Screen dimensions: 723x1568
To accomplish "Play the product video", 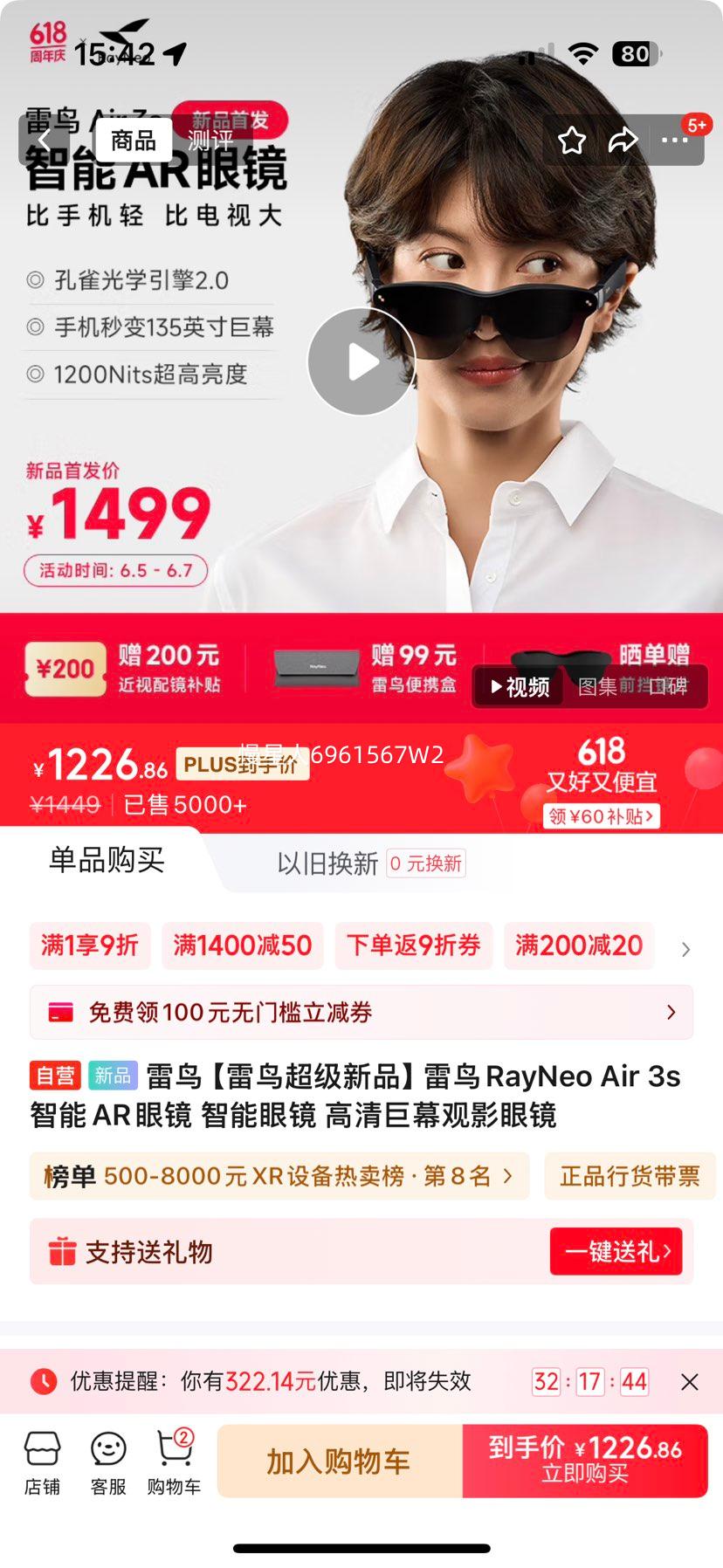I will point(361,361).
